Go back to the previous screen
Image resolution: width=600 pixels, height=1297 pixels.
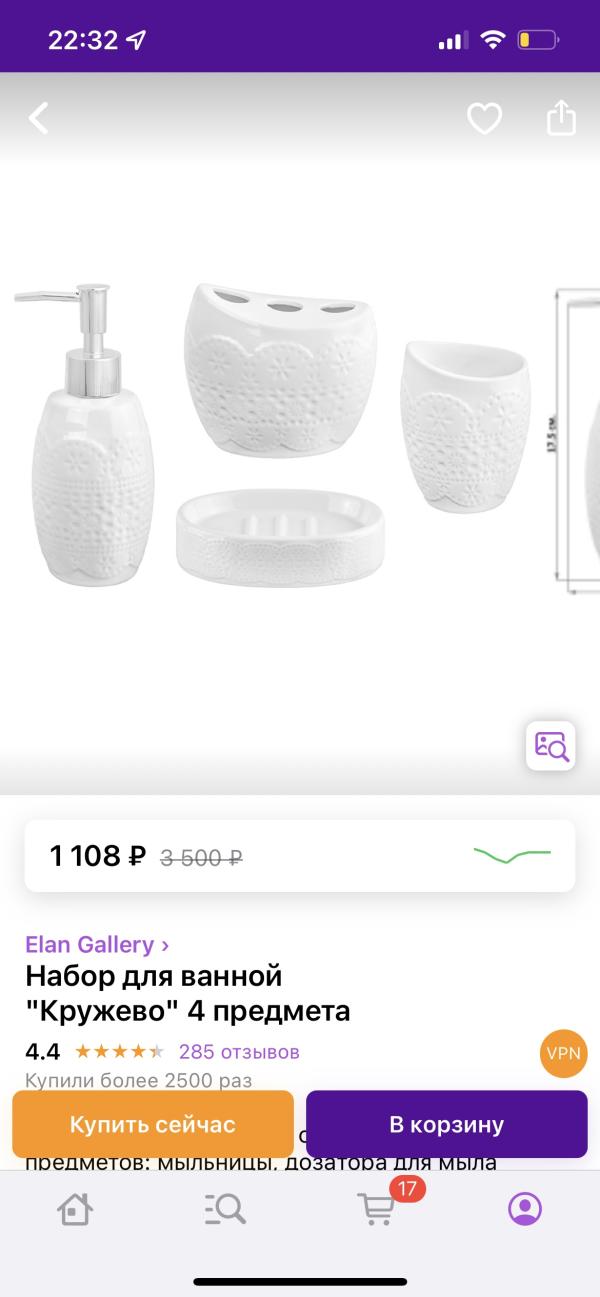pyautogui.click(x=38, y=119)
